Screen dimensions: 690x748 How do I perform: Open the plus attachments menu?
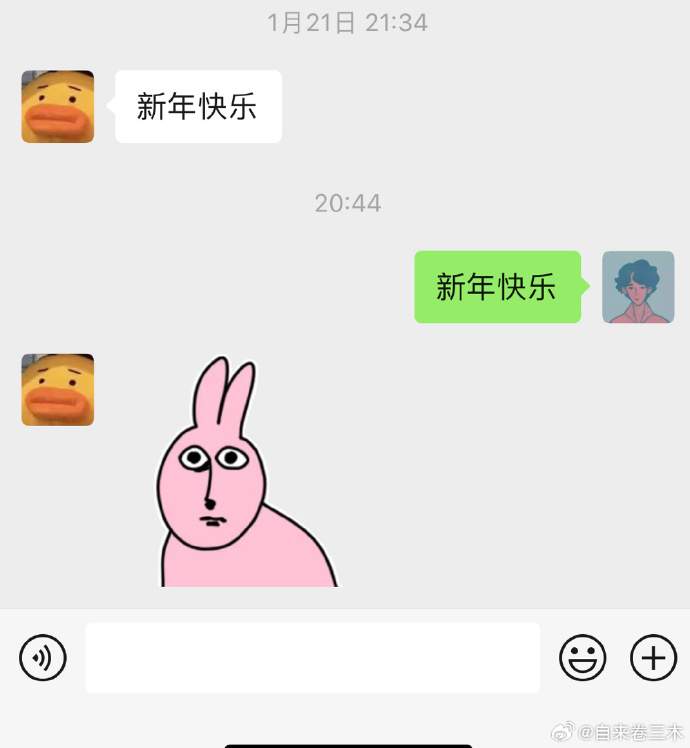[653, 658]
